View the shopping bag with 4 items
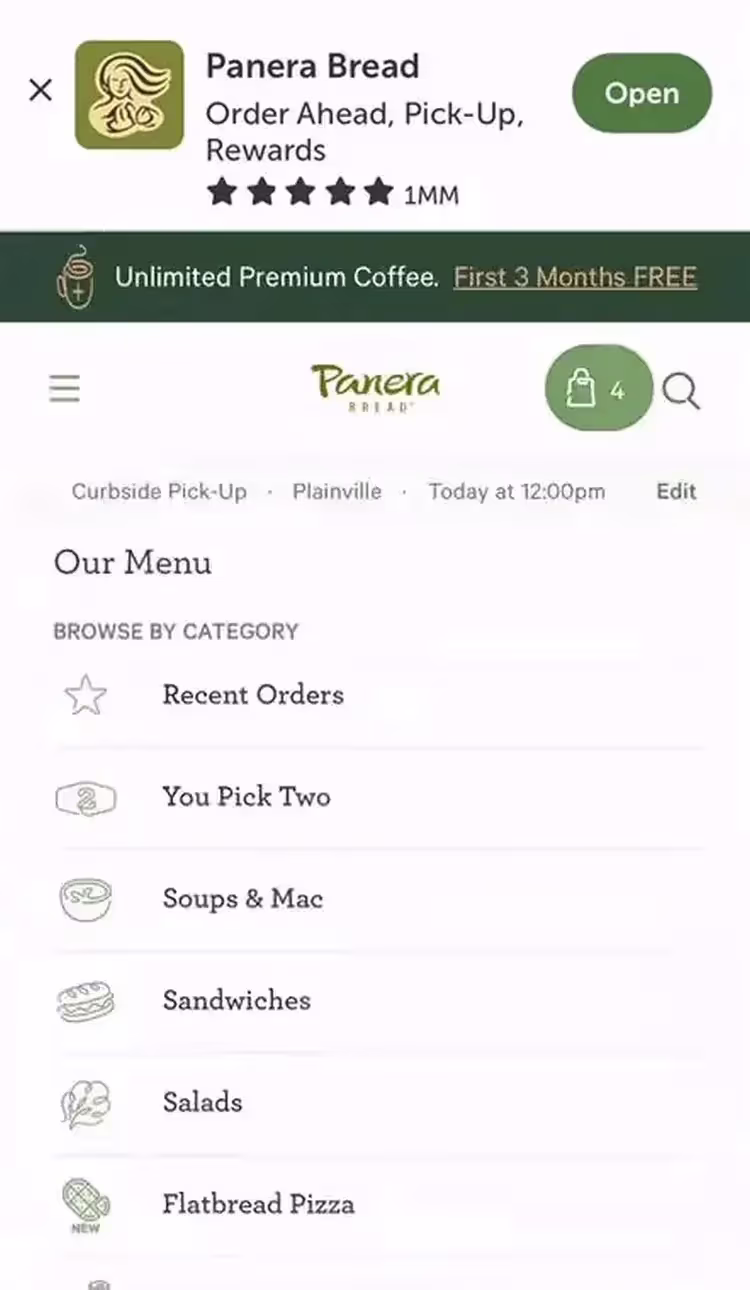Image resolution: width=750 pixels, height=1290 pixels. (598, 389)
